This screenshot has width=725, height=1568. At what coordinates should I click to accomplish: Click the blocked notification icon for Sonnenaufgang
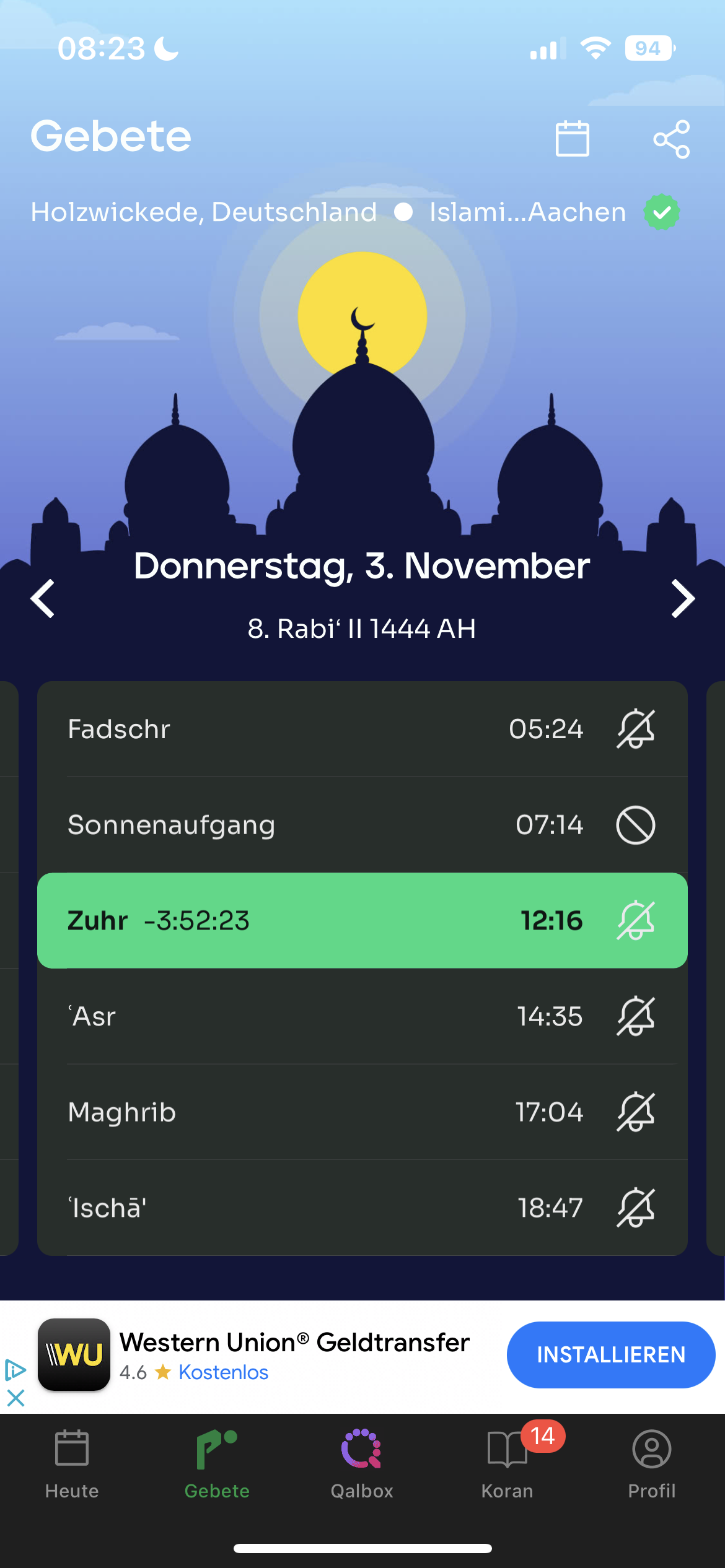(636, 824)
